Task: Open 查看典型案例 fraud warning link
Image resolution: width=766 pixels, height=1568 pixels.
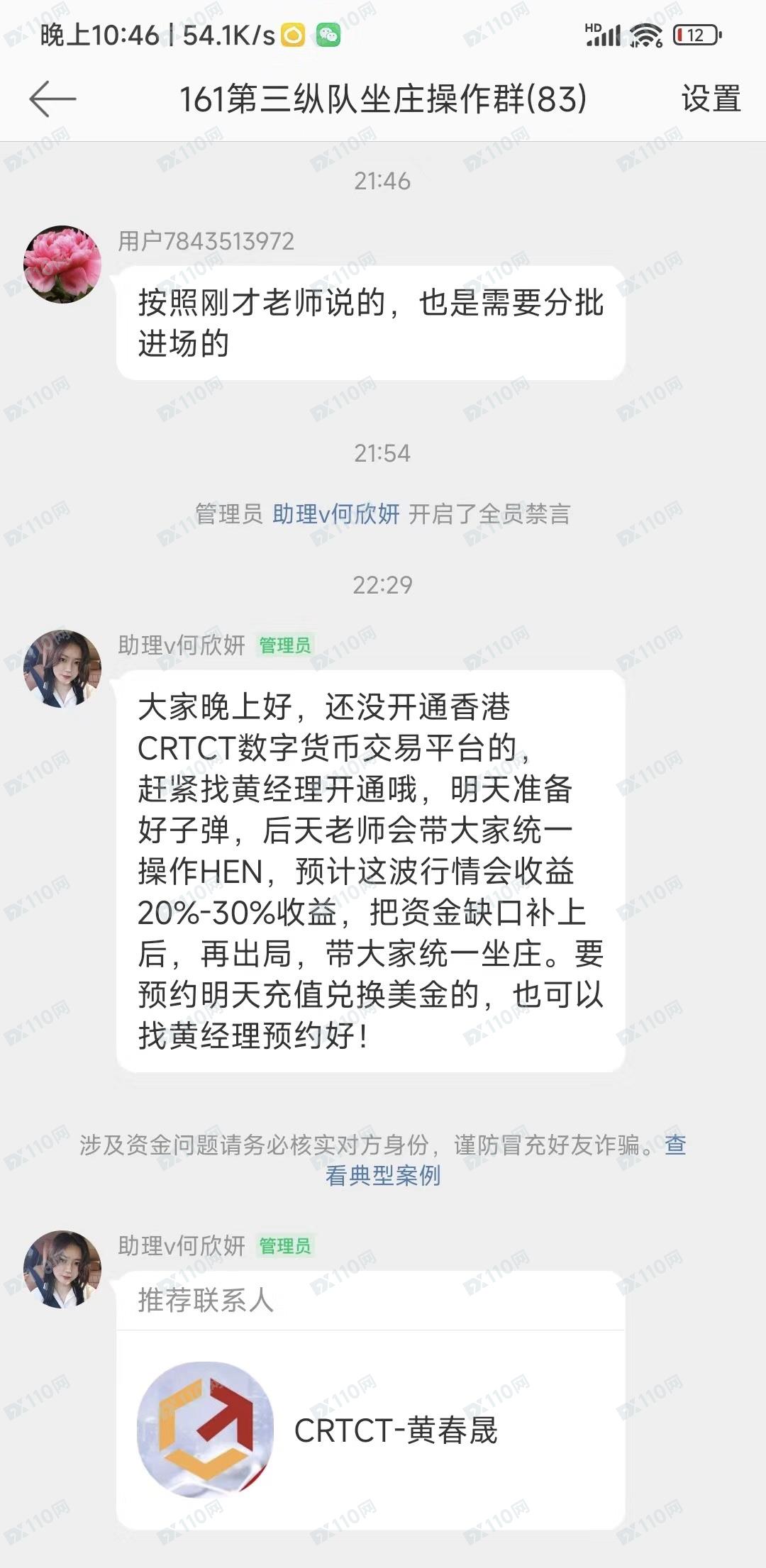Action: point(383,1175)
